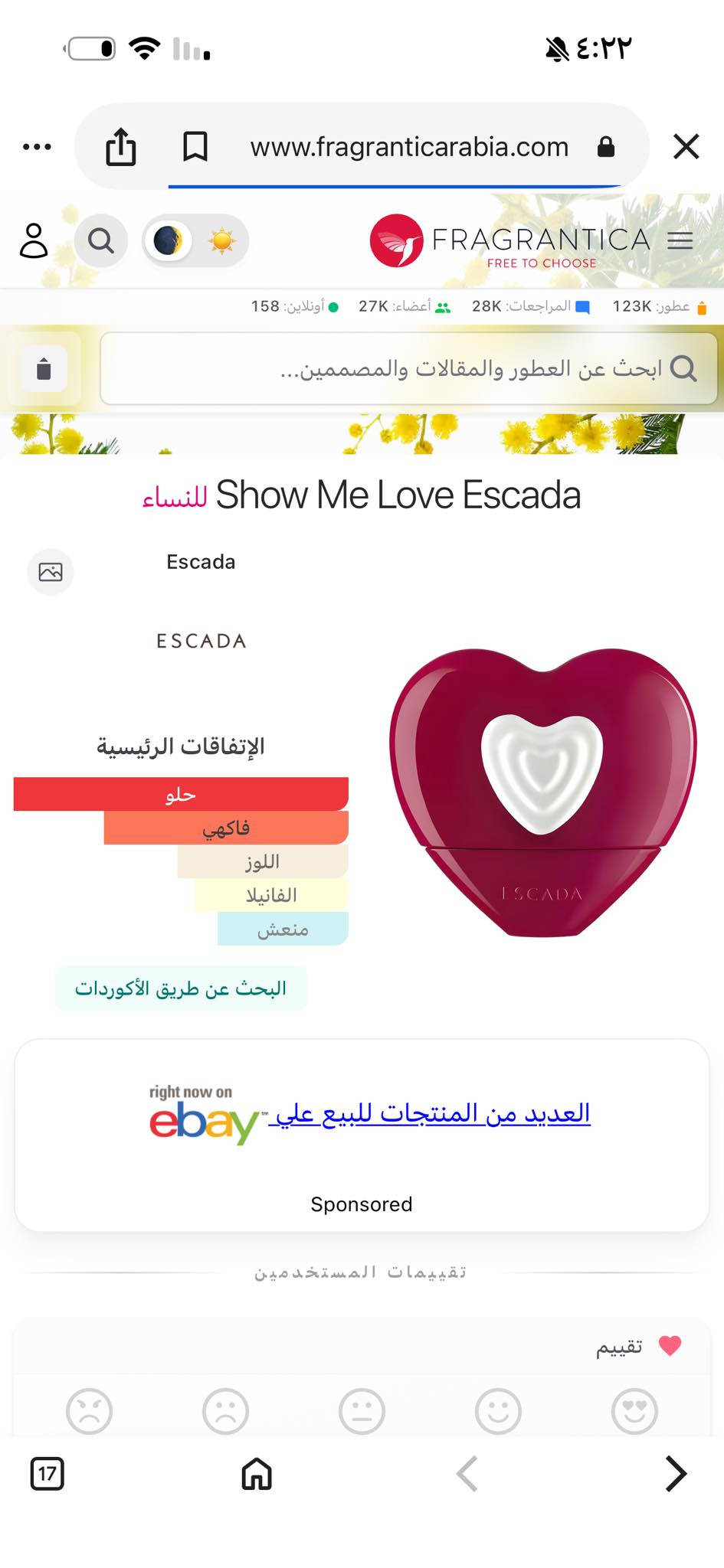This screenshot has width=724, height=1568.
Task: Tap the البحث عن طريق الأكوردات button
Action: pos(181,988)
